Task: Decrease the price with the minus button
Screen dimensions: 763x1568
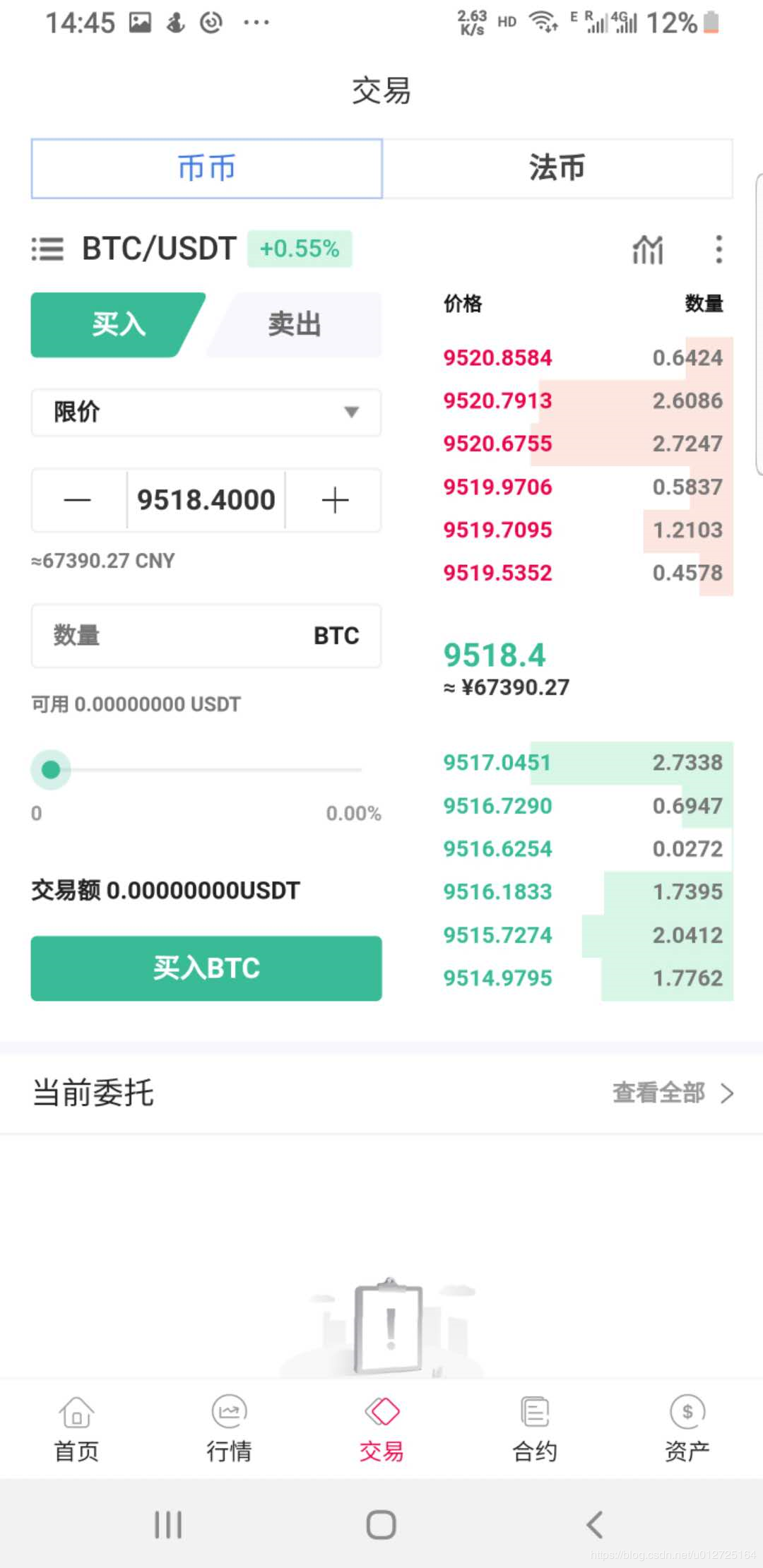Action: pyautogui.click(x=78, y=500)
